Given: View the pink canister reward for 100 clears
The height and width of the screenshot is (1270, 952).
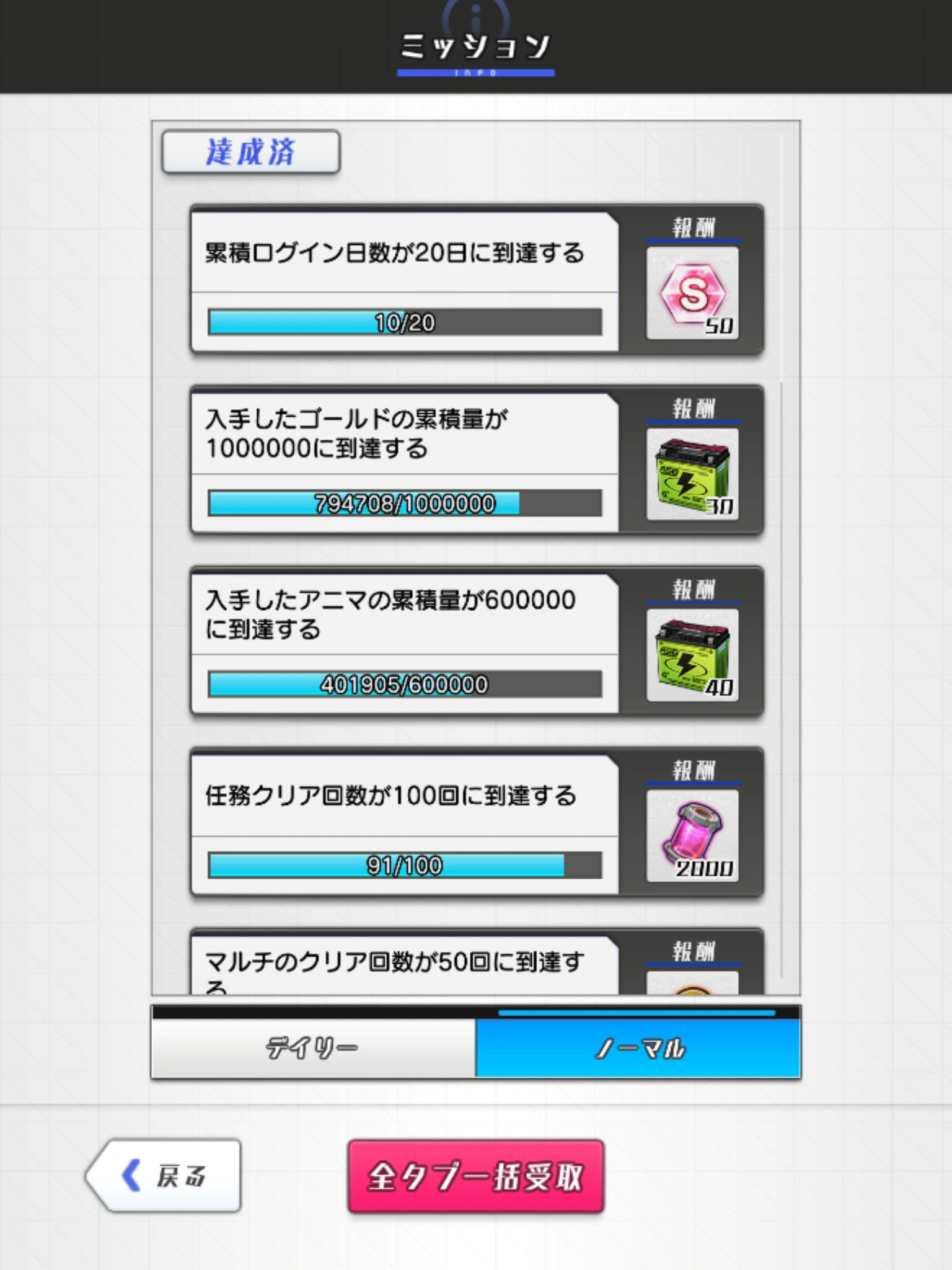Looking at the screenshot, I should point(692,836).
